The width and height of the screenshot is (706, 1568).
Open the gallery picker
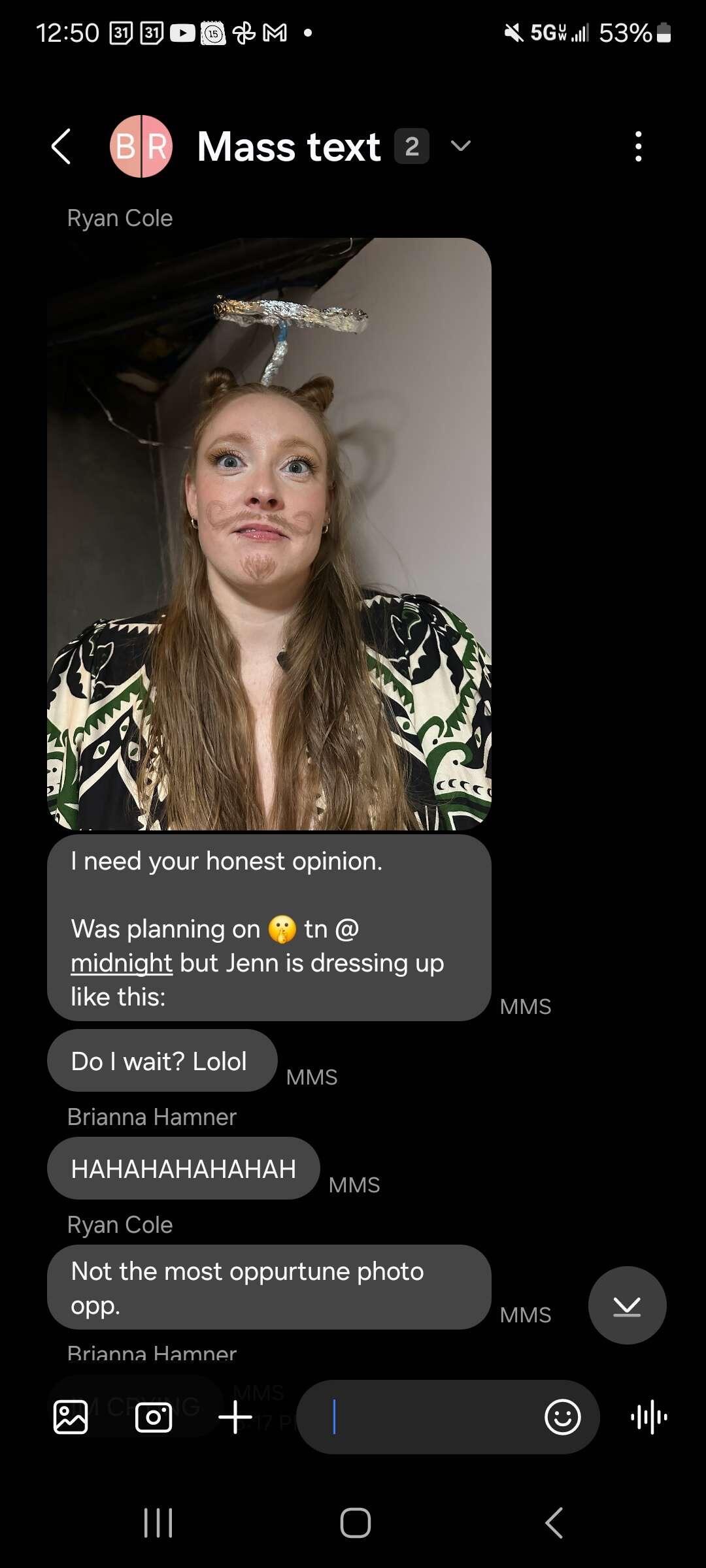71,1418
